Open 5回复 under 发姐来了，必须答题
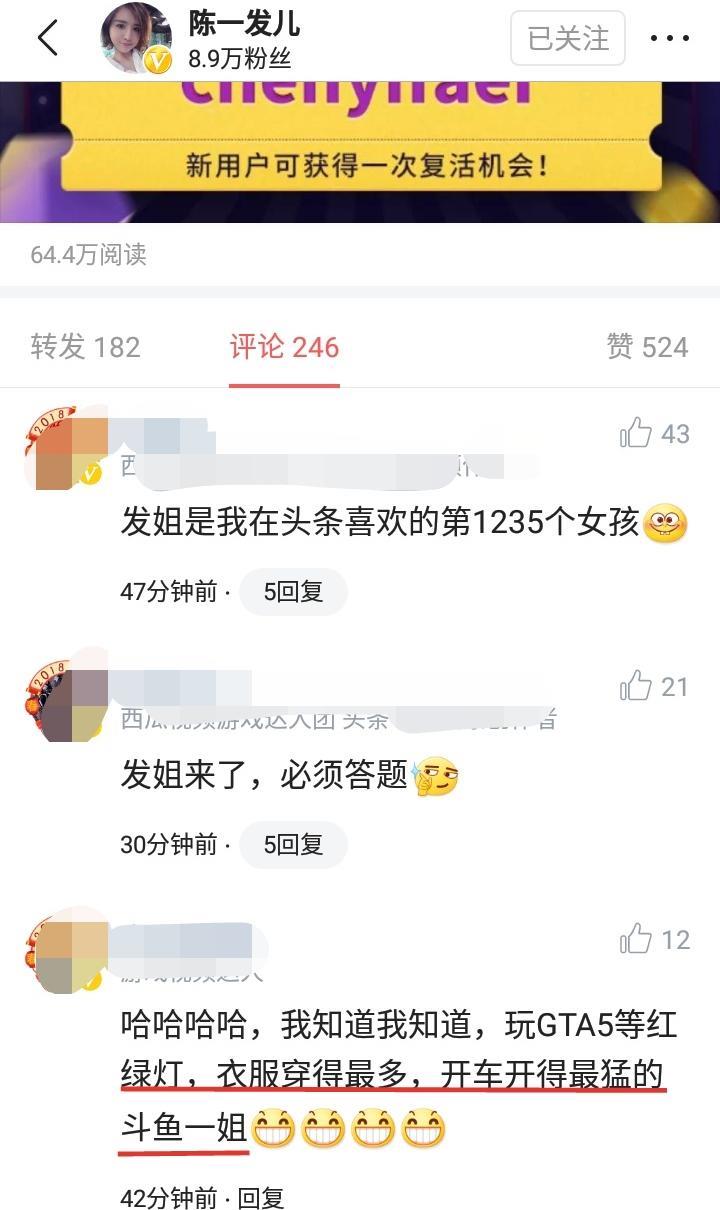Viewport: 720px width, 1210px height. click(x=293, y=845)
